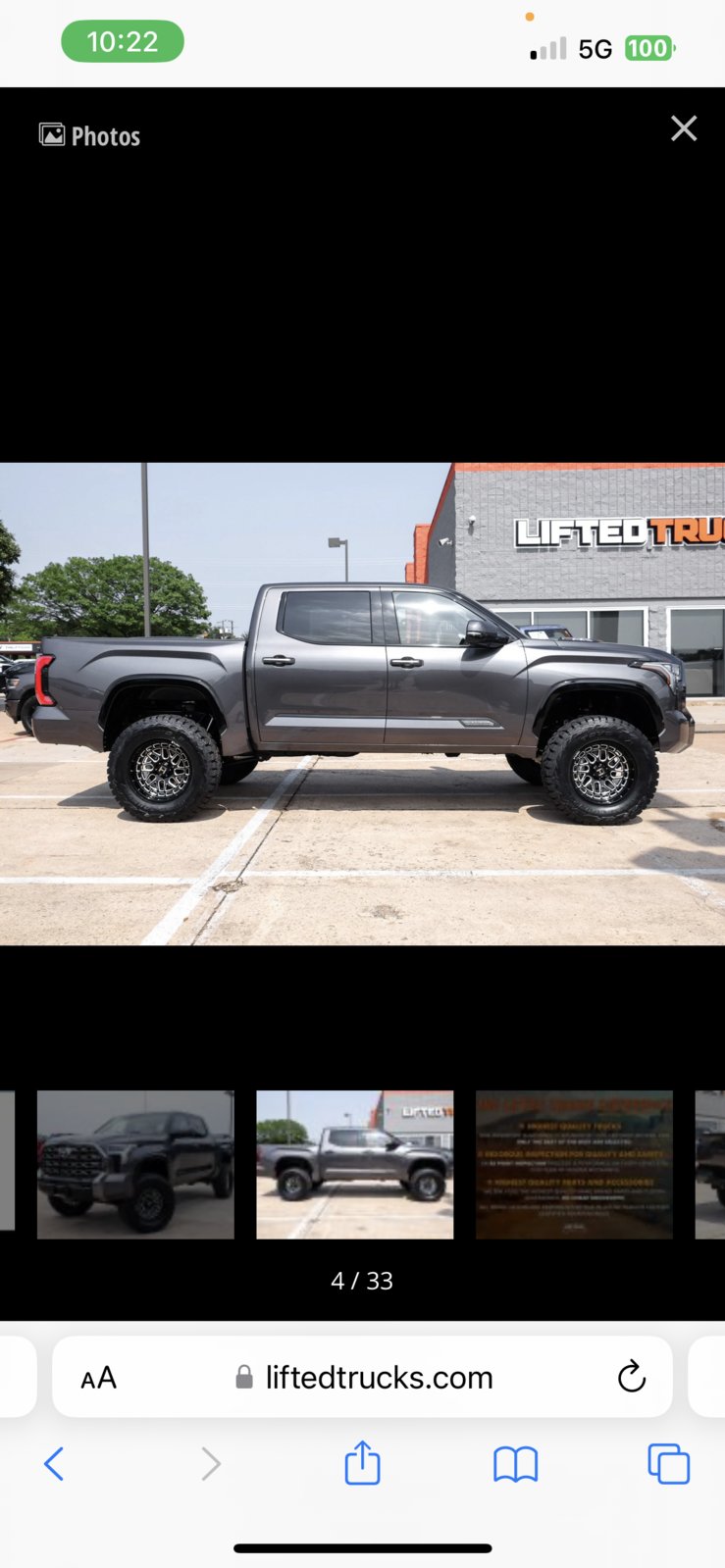725x1568 pixels.
Task: Select the side-view gray truck thumbnail
Action: coord(354,1164)
